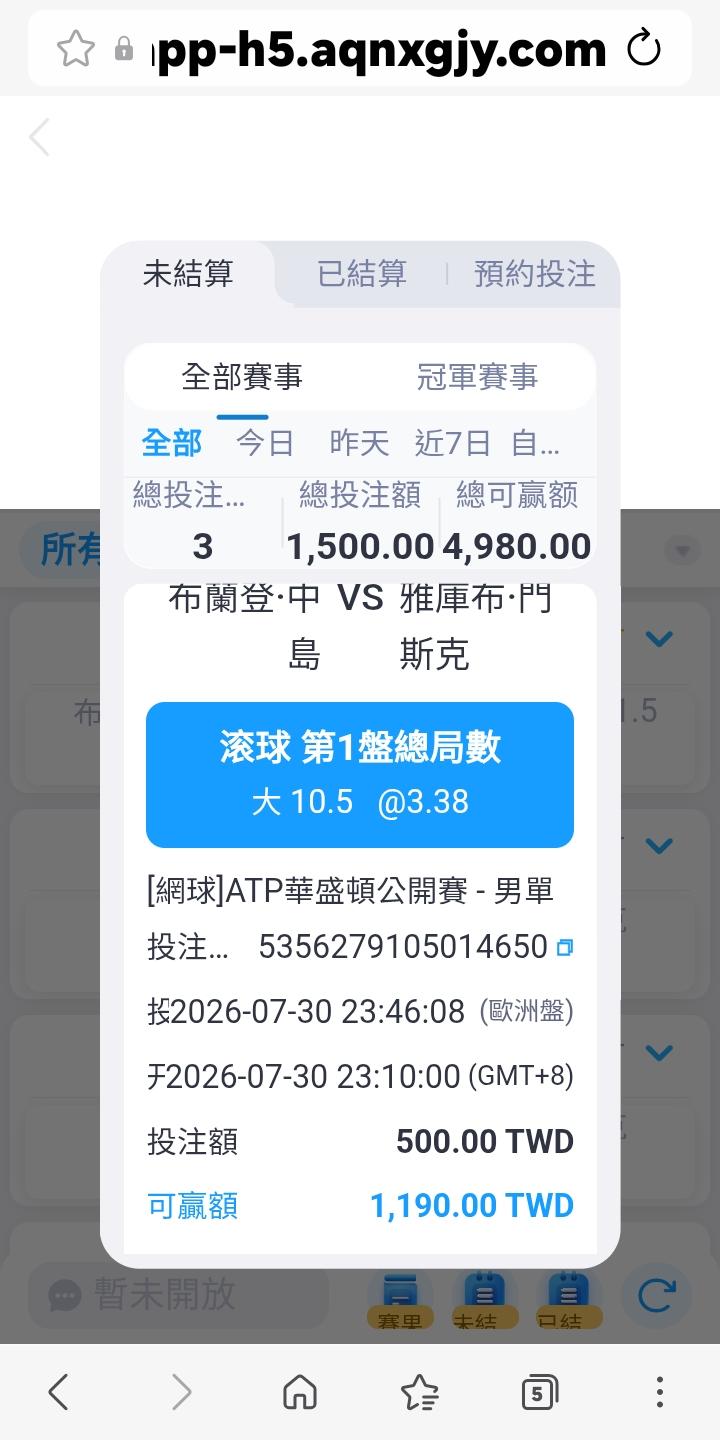Image resolution: width=720 pixels, height=1440 pixels.
Task: Filter bets by 近7日
Action: [x=453, y=442]
